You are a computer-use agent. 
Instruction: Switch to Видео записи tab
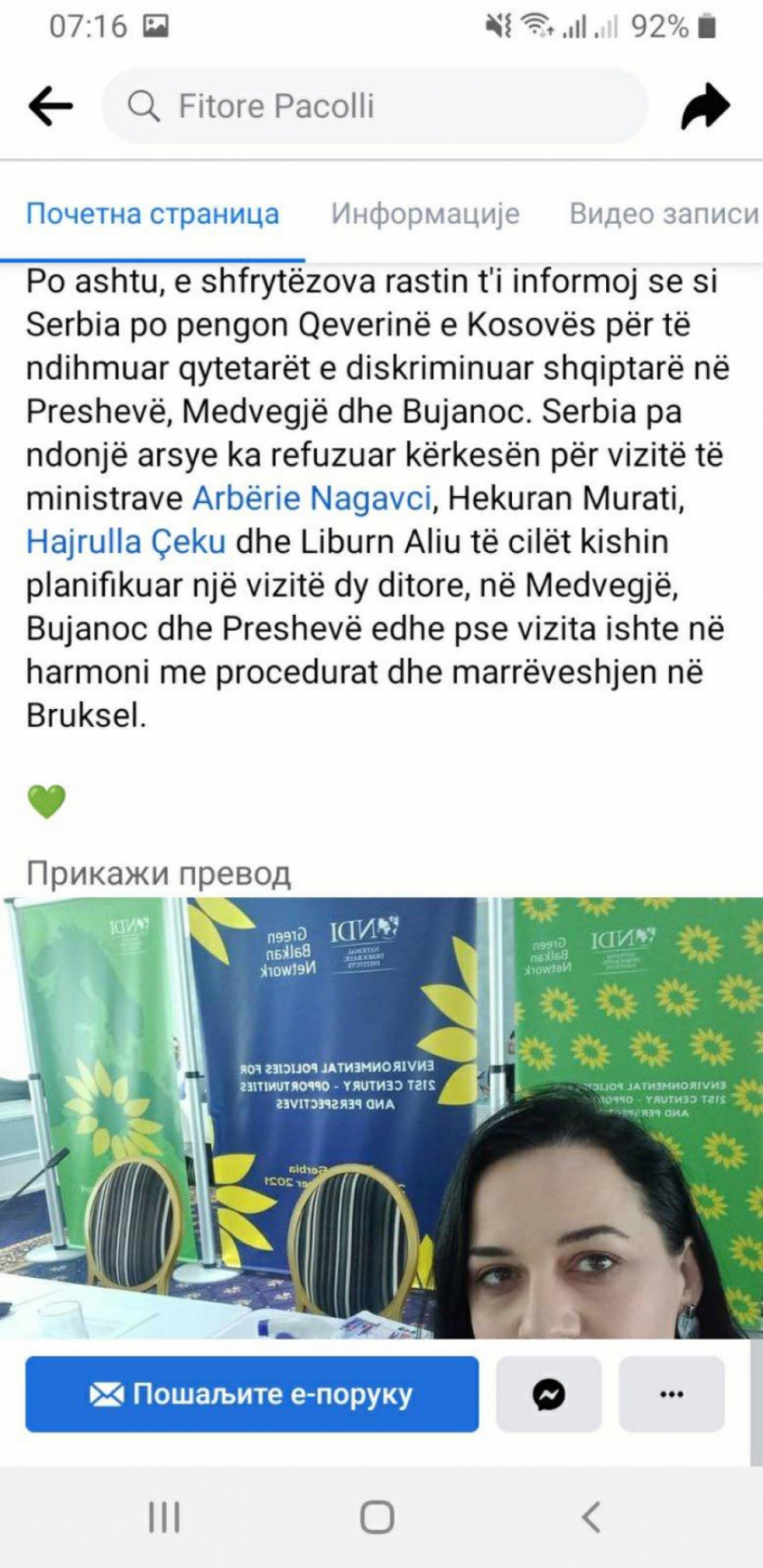664,214
